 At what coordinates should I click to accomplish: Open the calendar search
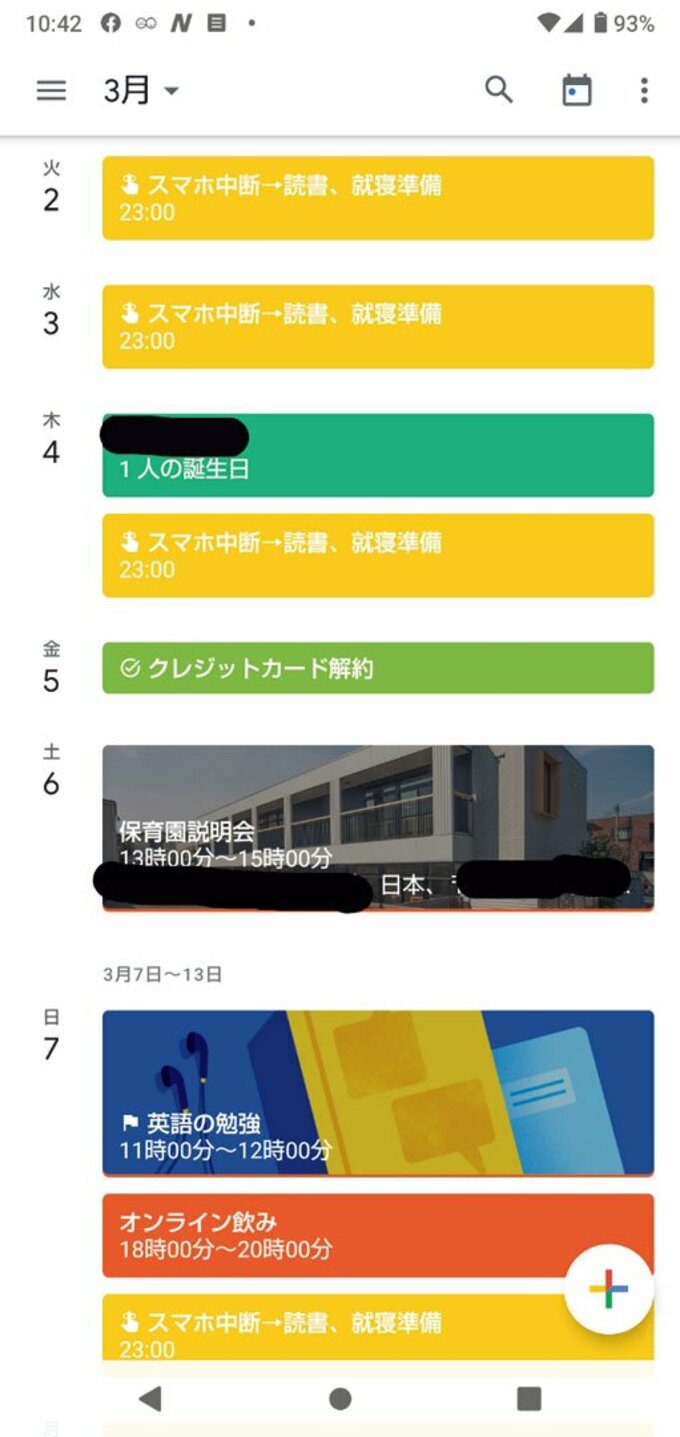(x=498, y=90)
